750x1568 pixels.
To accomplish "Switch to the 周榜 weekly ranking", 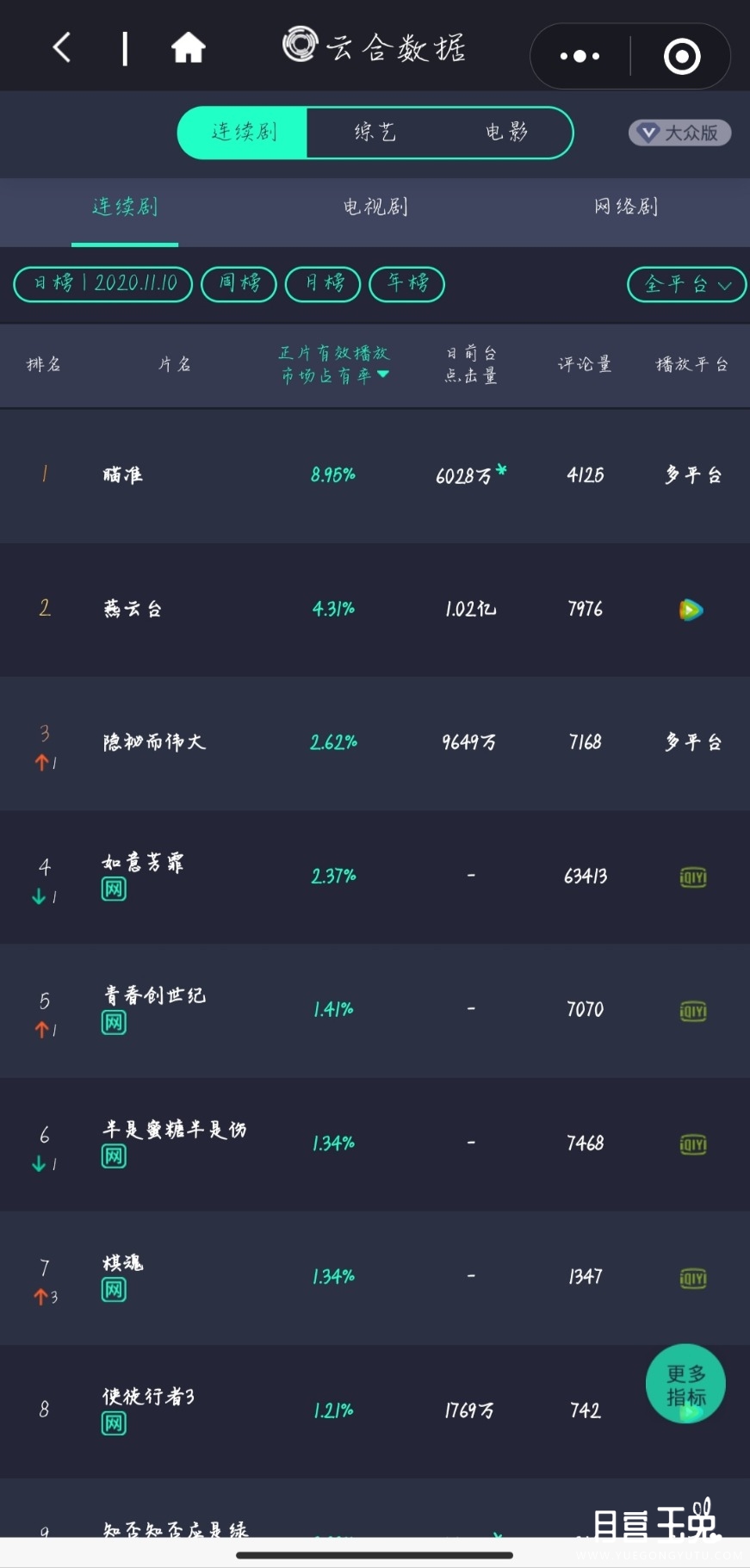I will [239, 283].
